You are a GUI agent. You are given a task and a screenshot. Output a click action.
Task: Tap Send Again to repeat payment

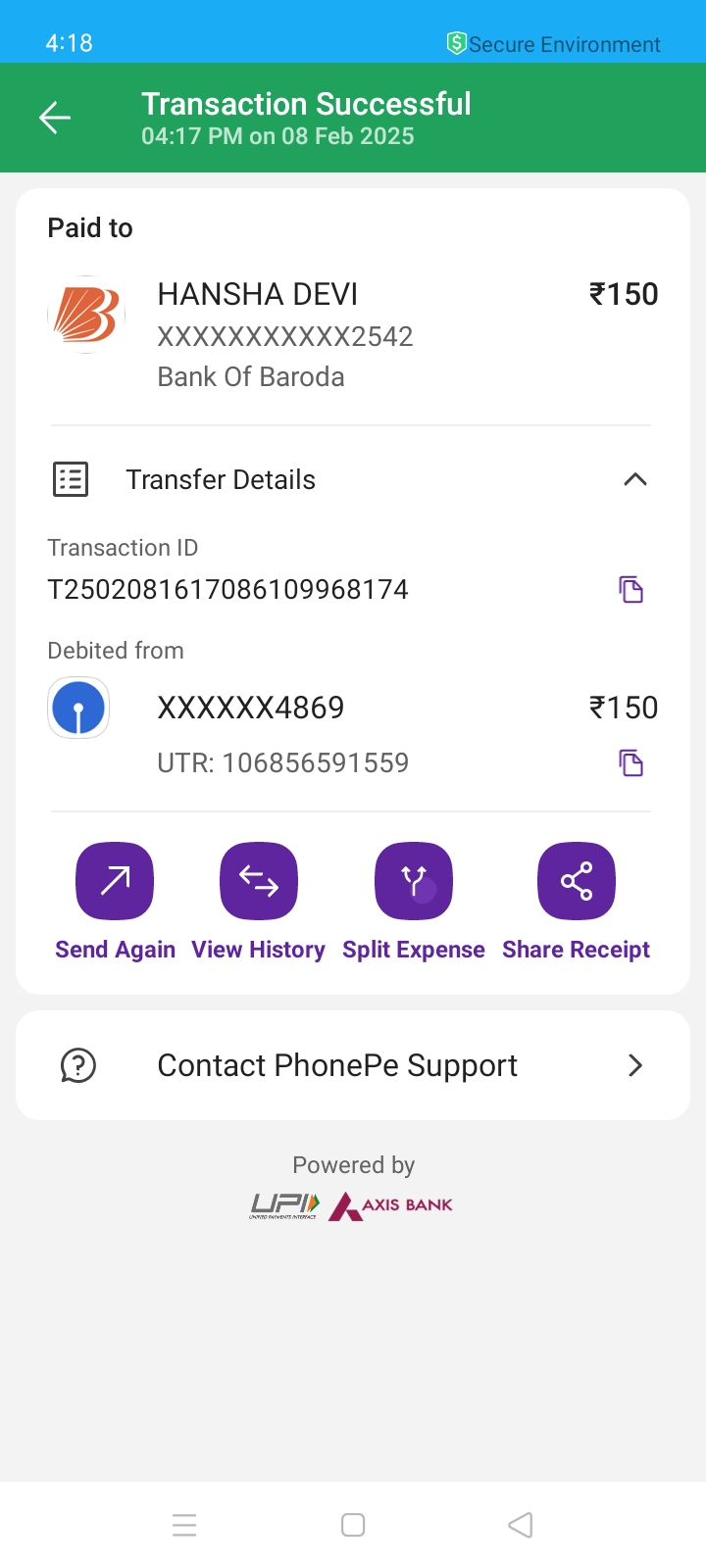(115, 881)
